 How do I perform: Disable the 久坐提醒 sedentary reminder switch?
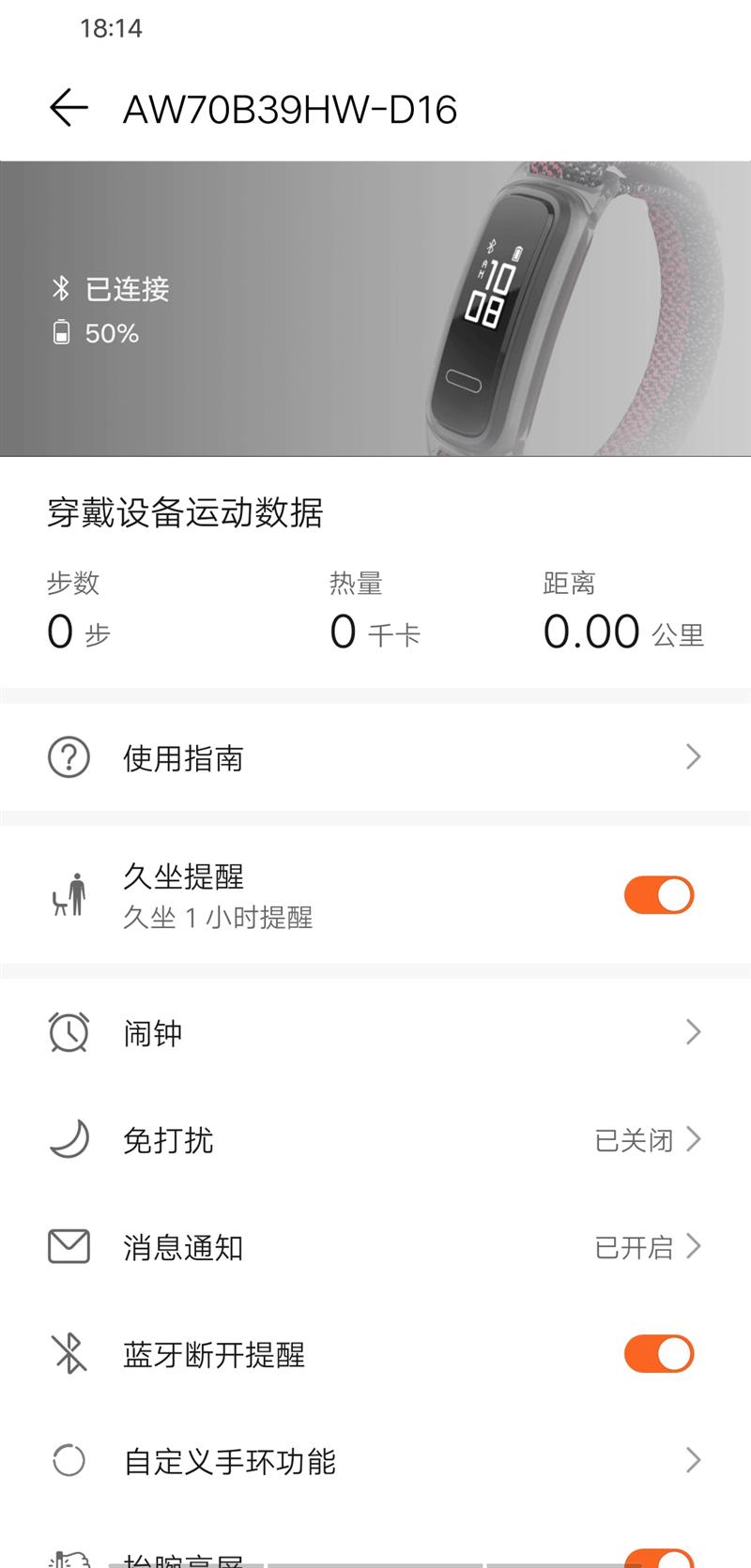[658, 894]
